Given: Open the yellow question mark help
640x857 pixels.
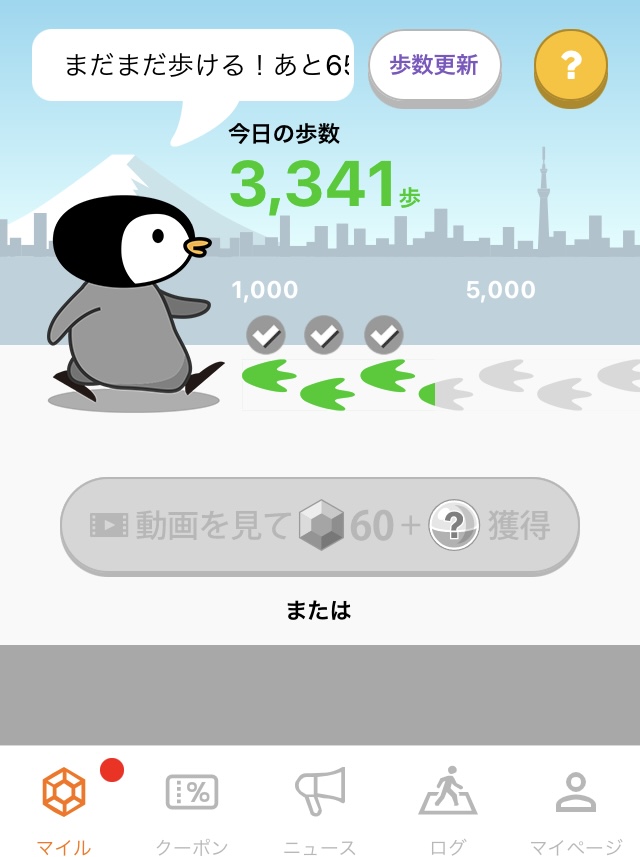Looking at the screenshot, I should (x=570, y=66).
